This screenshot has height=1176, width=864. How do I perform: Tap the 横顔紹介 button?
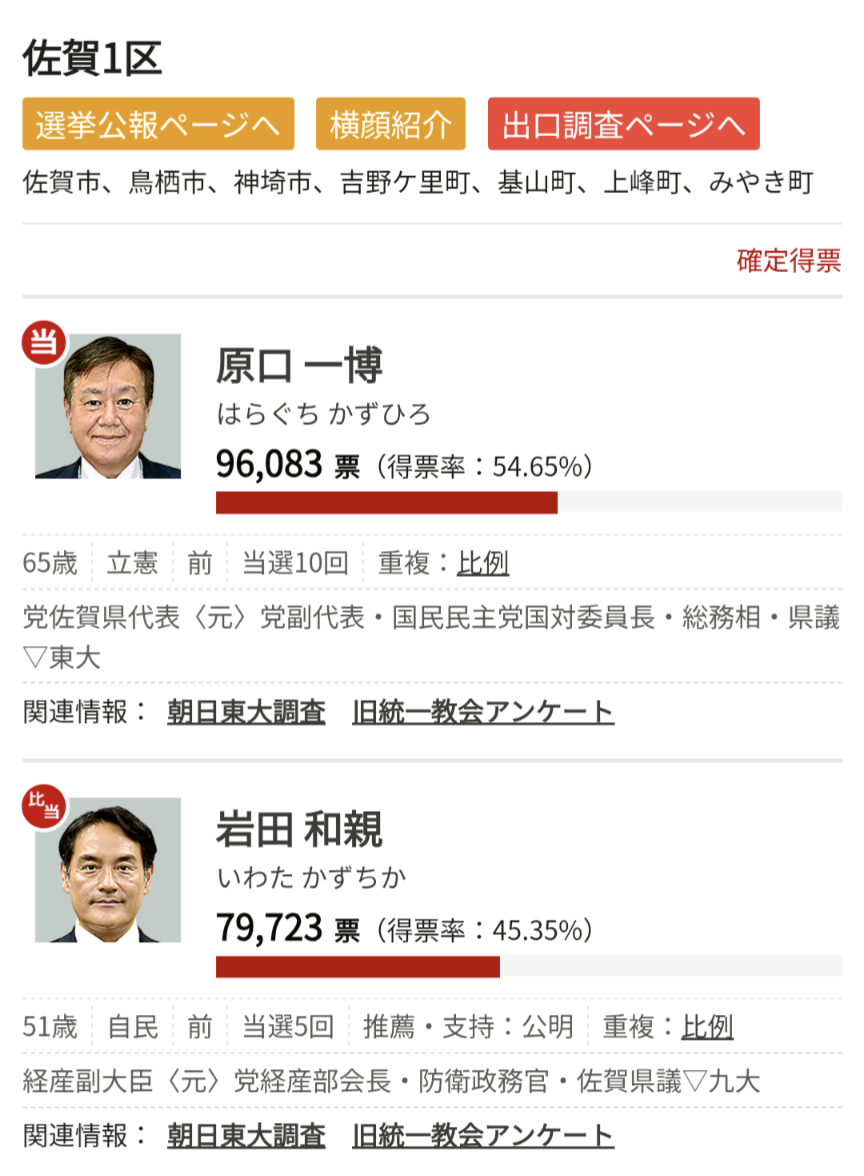[391, 124]
